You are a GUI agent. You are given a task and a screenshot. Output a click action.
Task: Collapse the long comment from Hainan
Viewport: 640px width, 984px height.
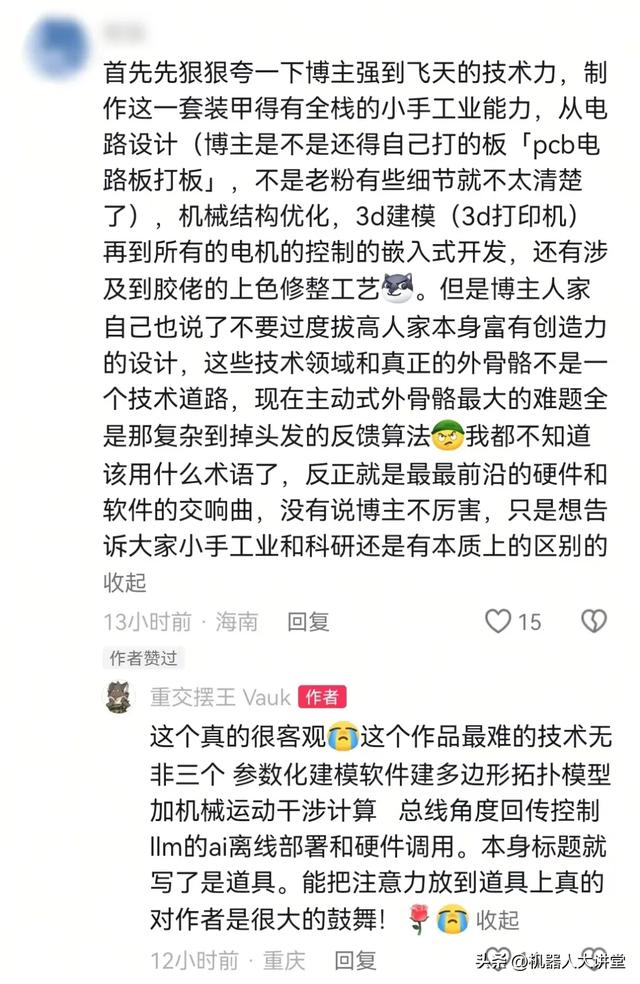coord(125,582)
